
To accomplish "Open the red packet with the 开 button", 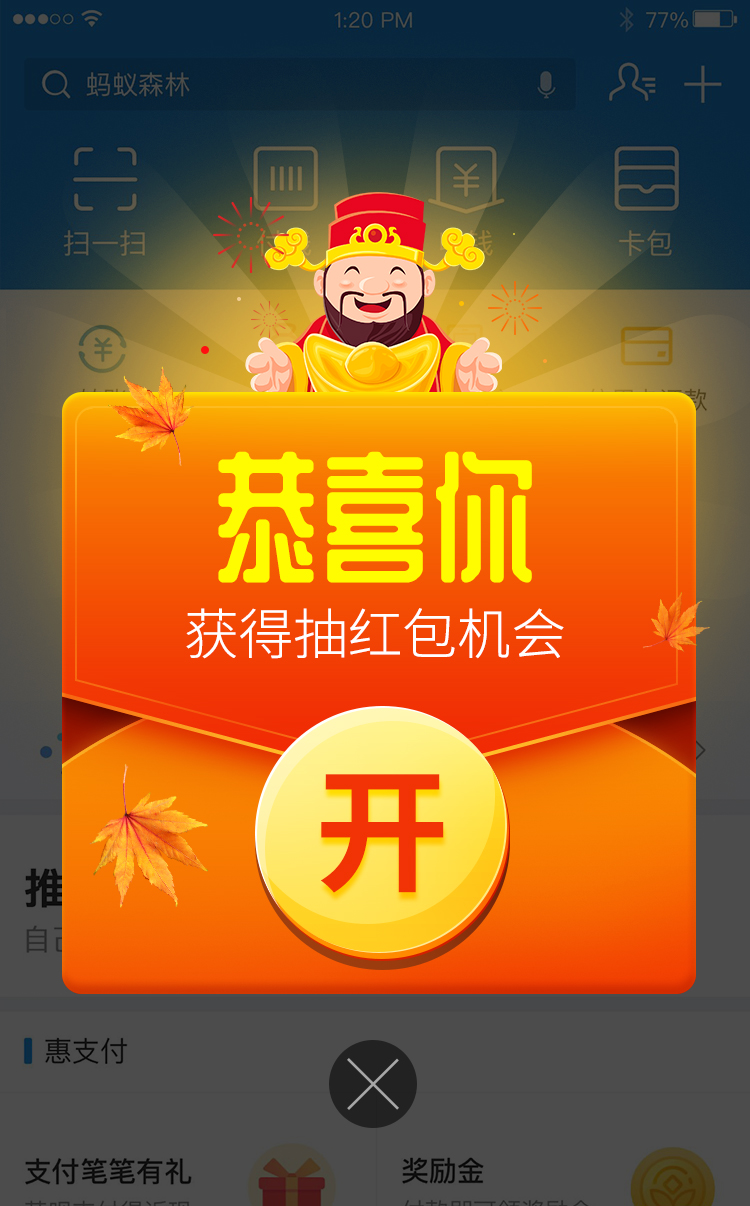I will click(382, 832).
